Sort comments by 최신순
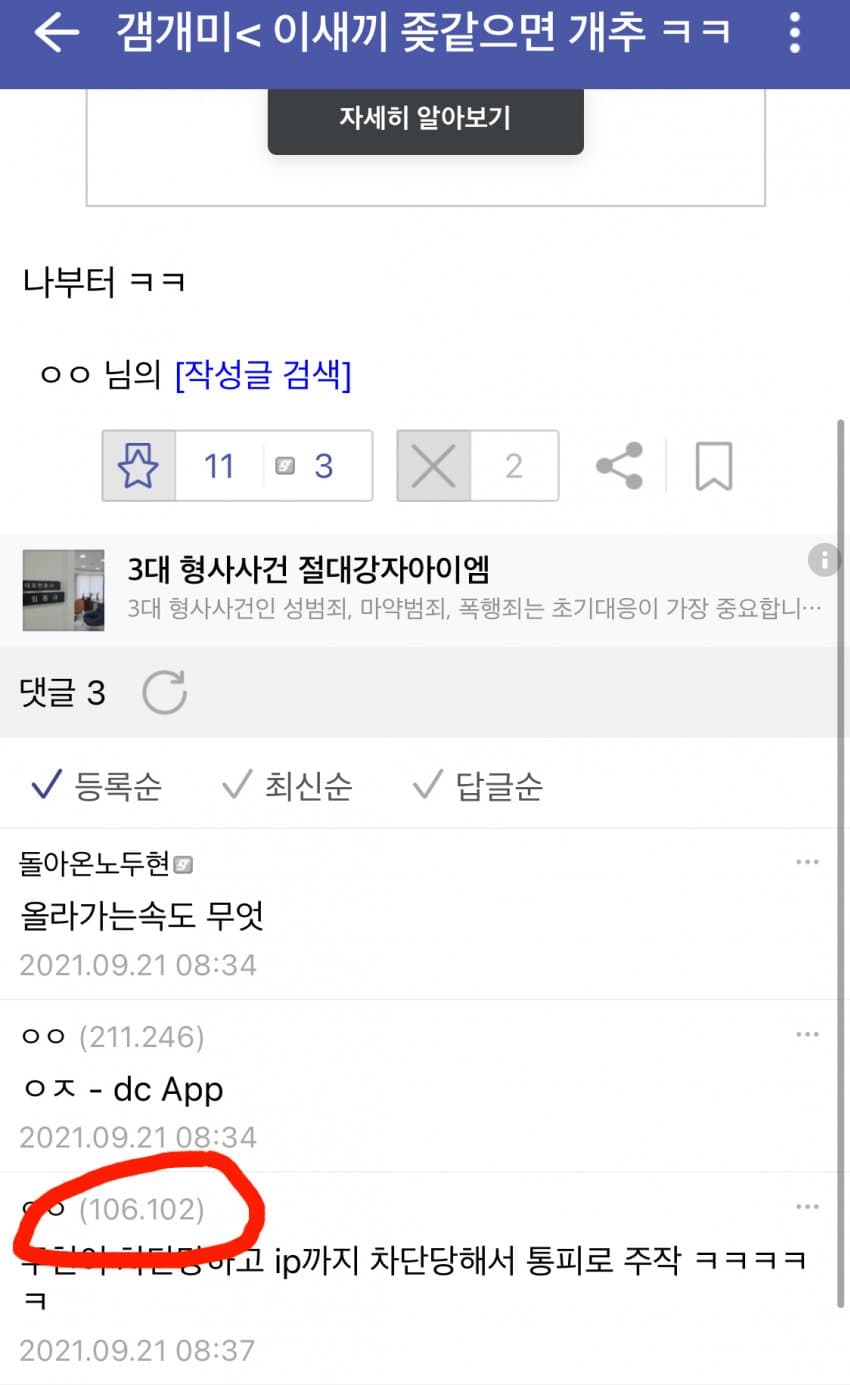The image size is (850, 1385). click(x=287, y=787)
